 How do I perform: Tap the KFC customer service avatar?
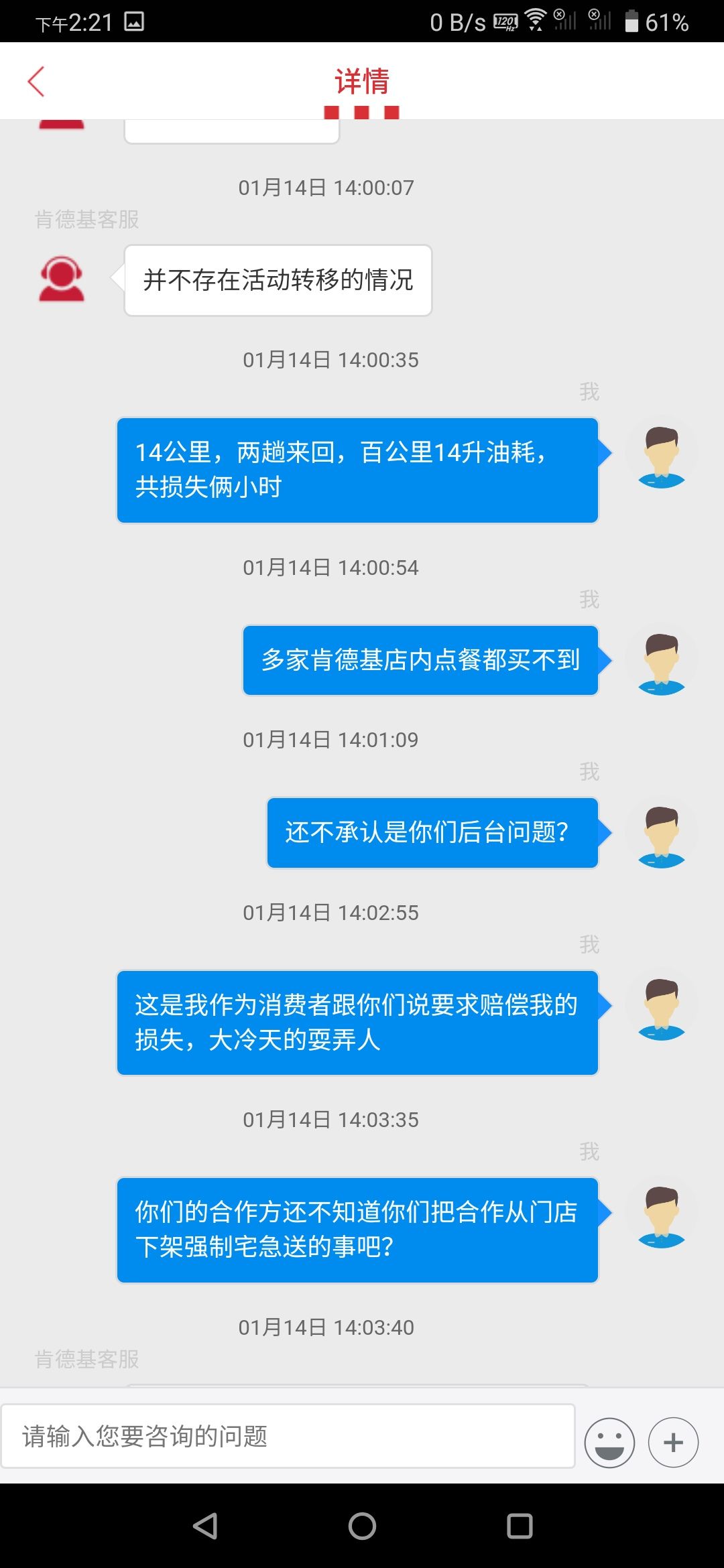[x=61, y=279]
